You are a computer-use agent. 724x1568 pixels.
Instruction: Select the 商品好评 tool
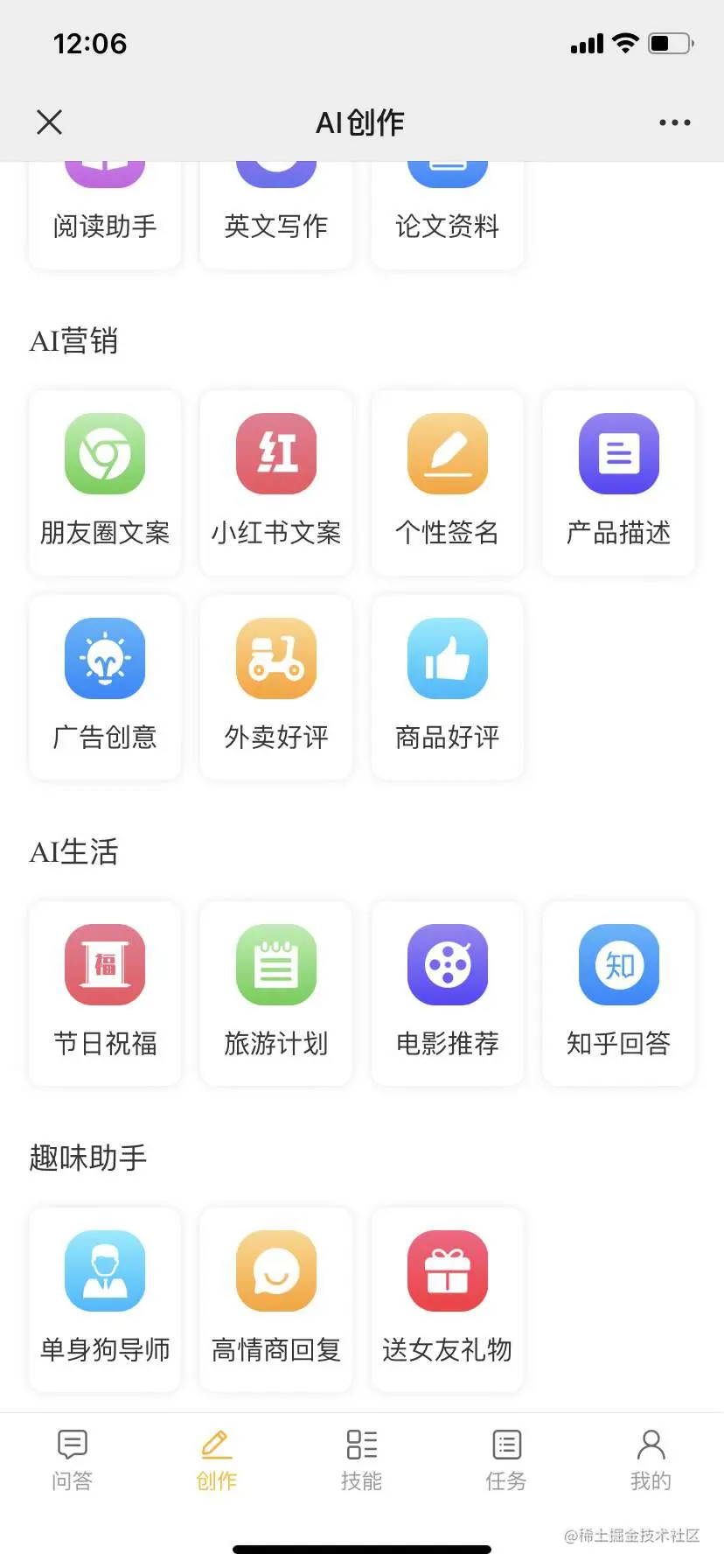[448, 687]
